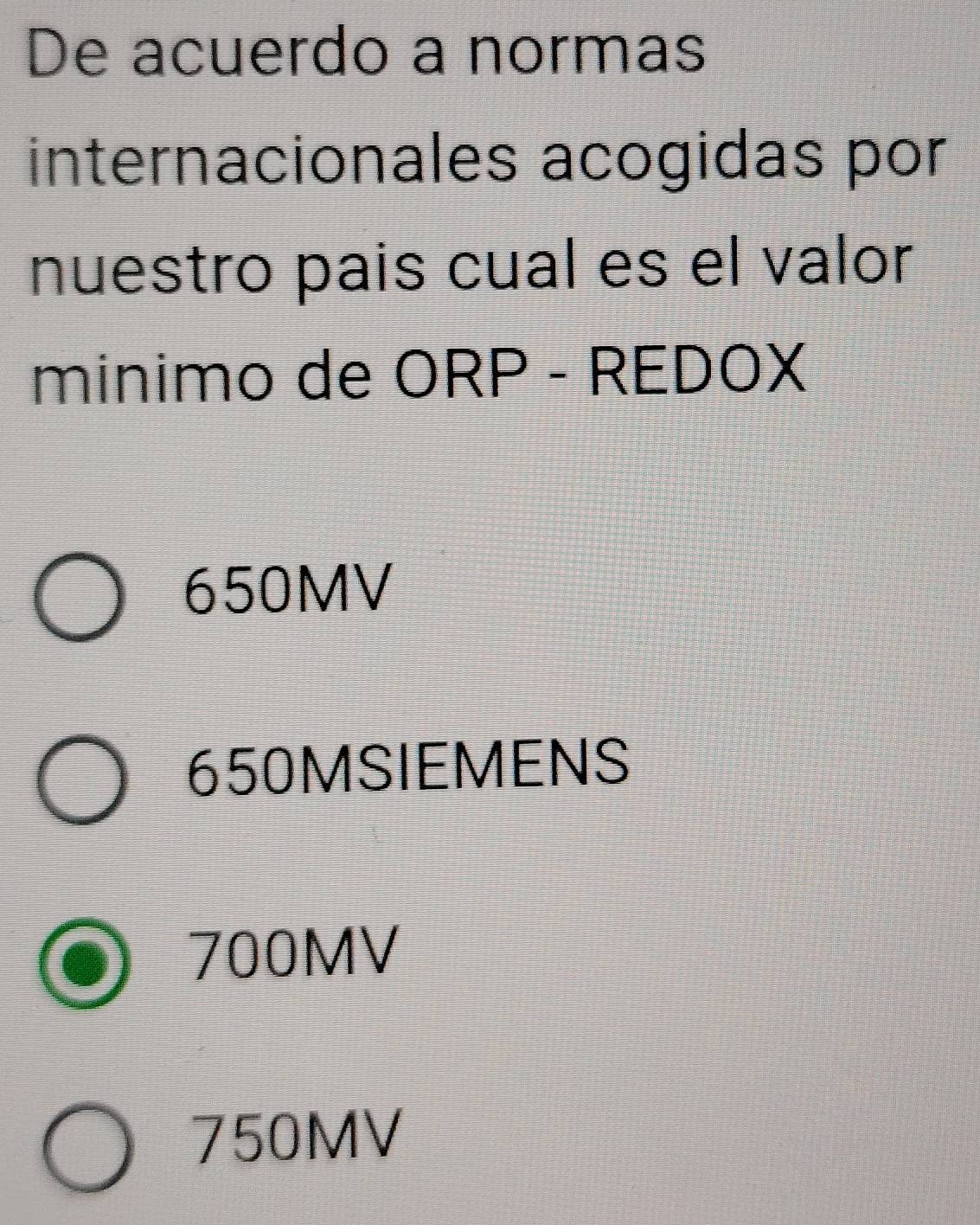Tap the selected 700MV radio button
Viewport: 980px width, 1225px height.
[x=83, y=964]
